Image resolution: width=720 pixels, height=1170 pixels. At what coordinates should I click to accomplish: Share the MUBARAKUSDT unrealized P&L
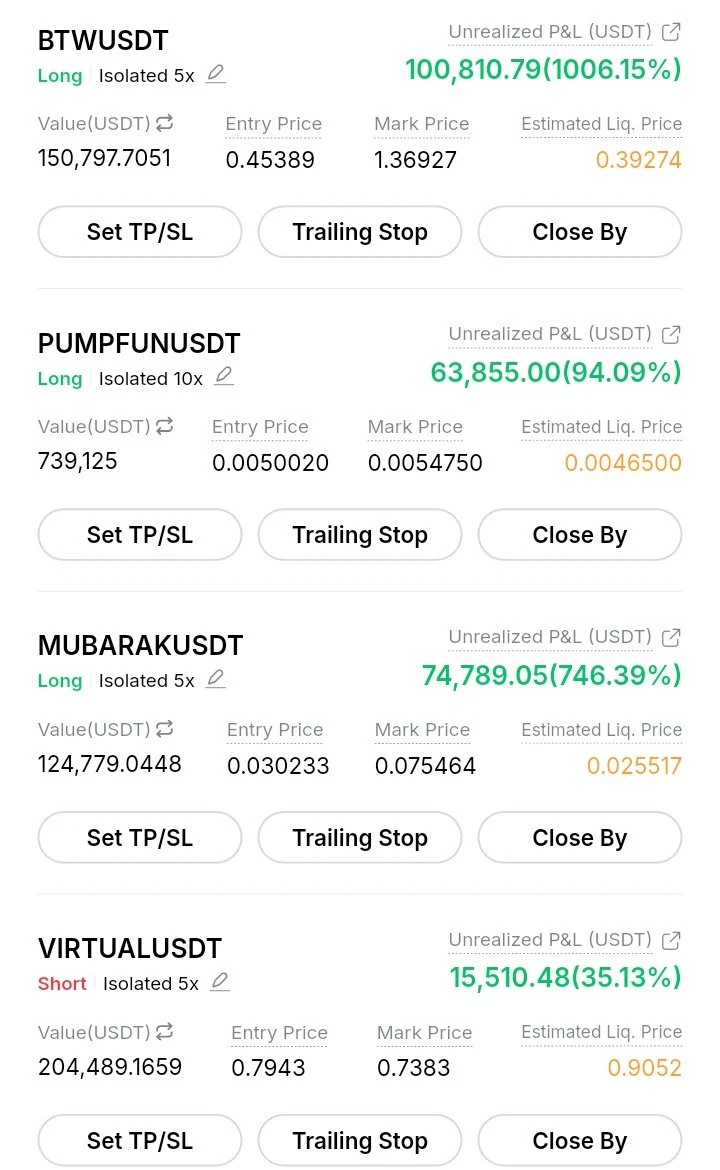coord(671,637)
